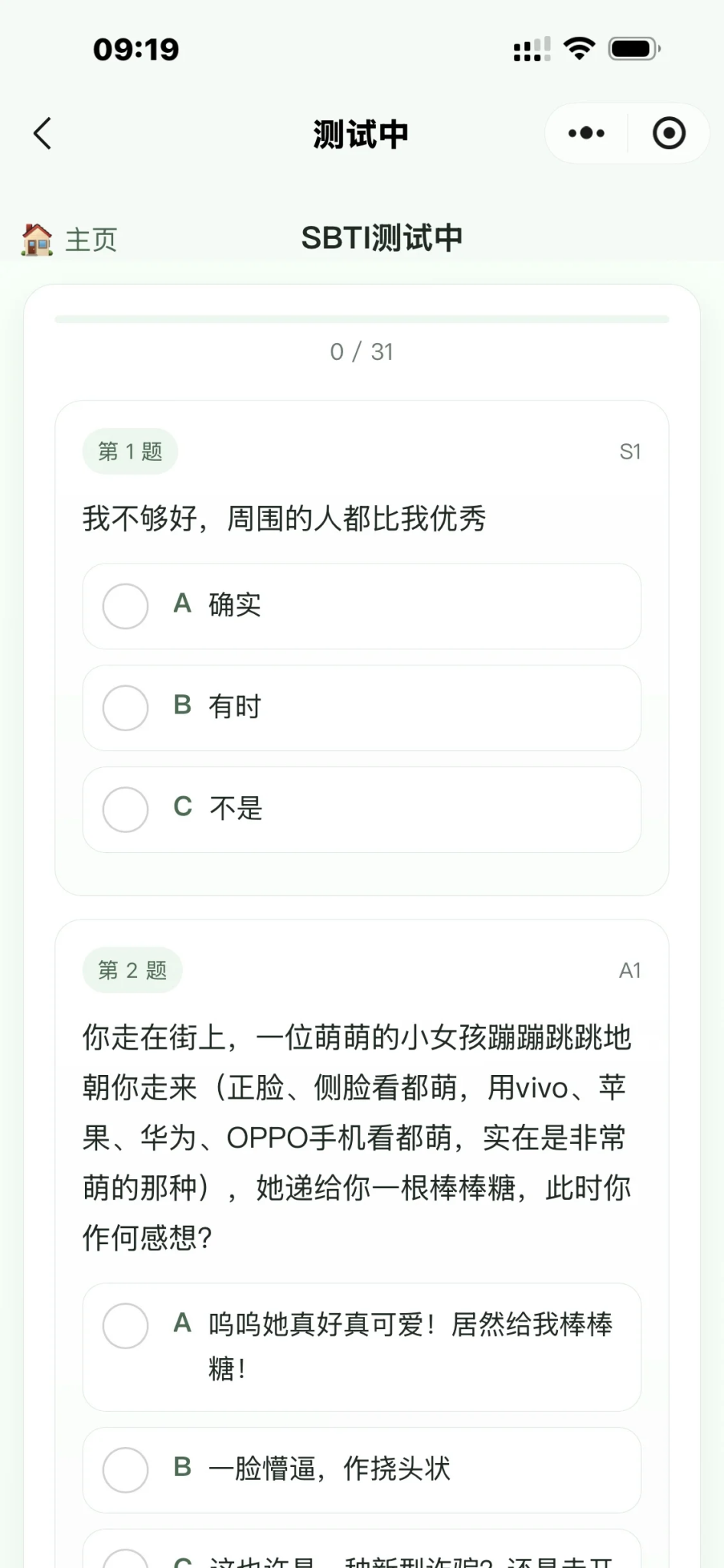
Task: Click the circular minimize capsule icon
Action: 668,132
